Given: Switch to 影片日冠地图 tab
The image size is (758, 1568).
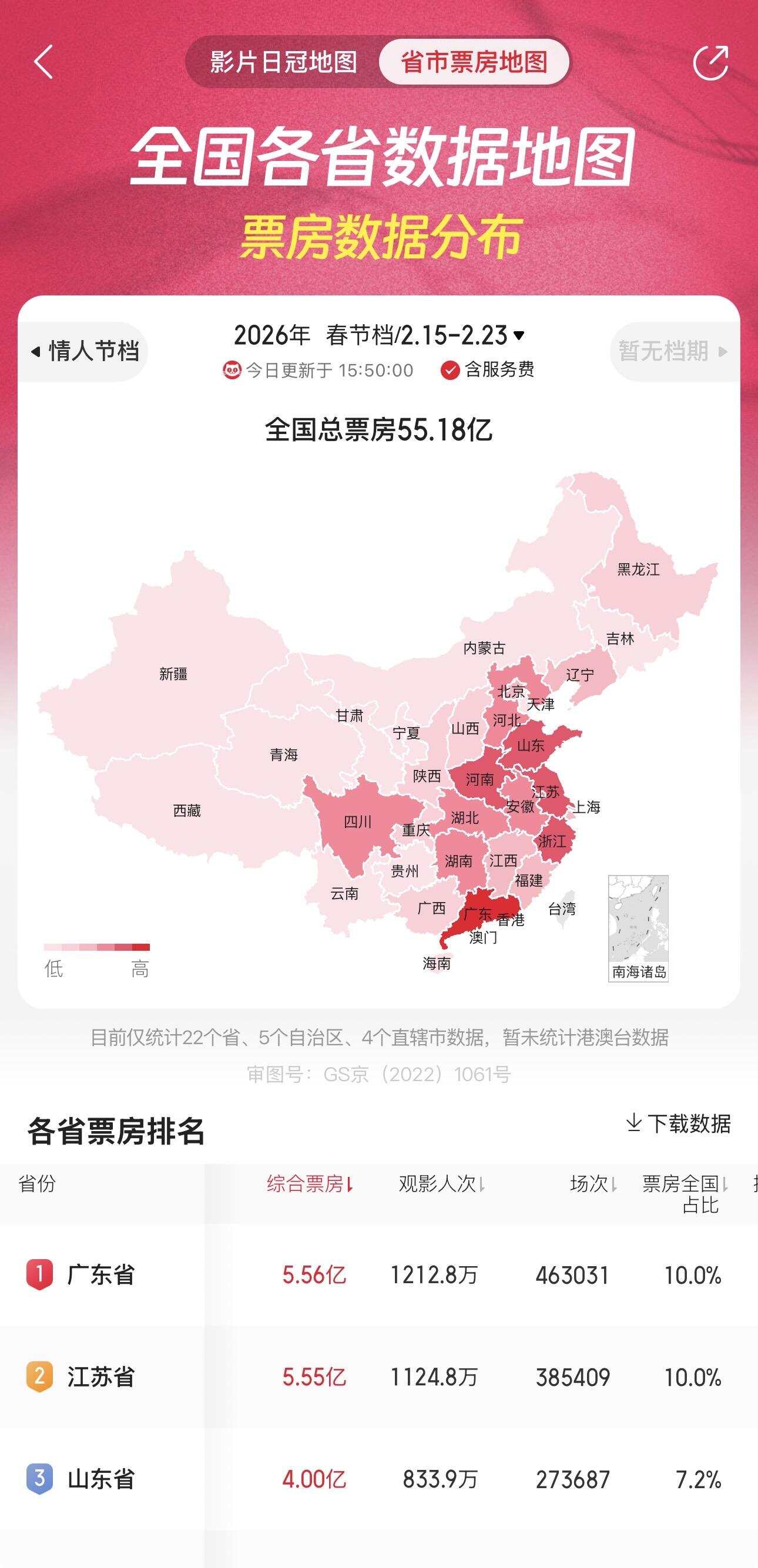Looking at the screenshot, I should coord(283,62).
